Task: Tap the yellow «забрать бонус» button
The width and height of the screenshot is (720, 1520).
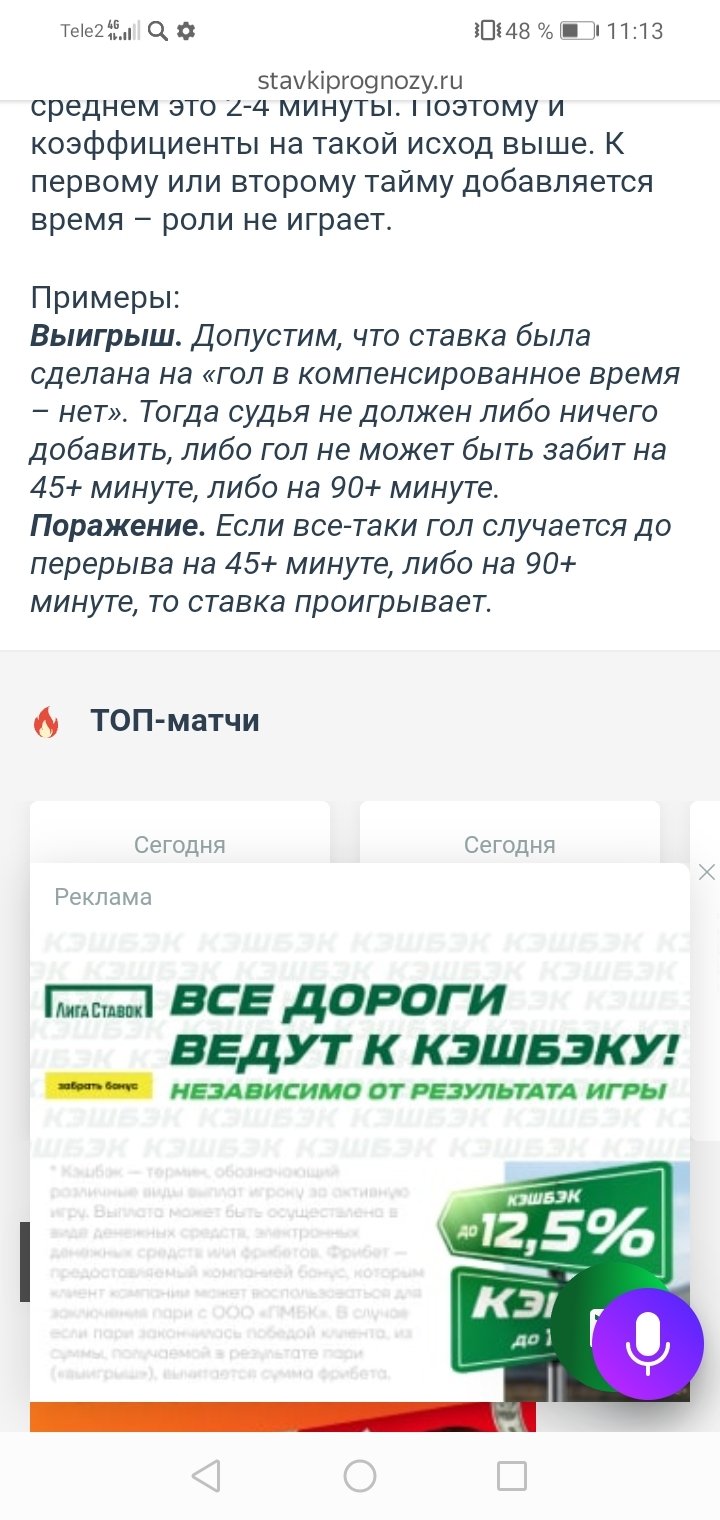Action: tap(98, 1084)
